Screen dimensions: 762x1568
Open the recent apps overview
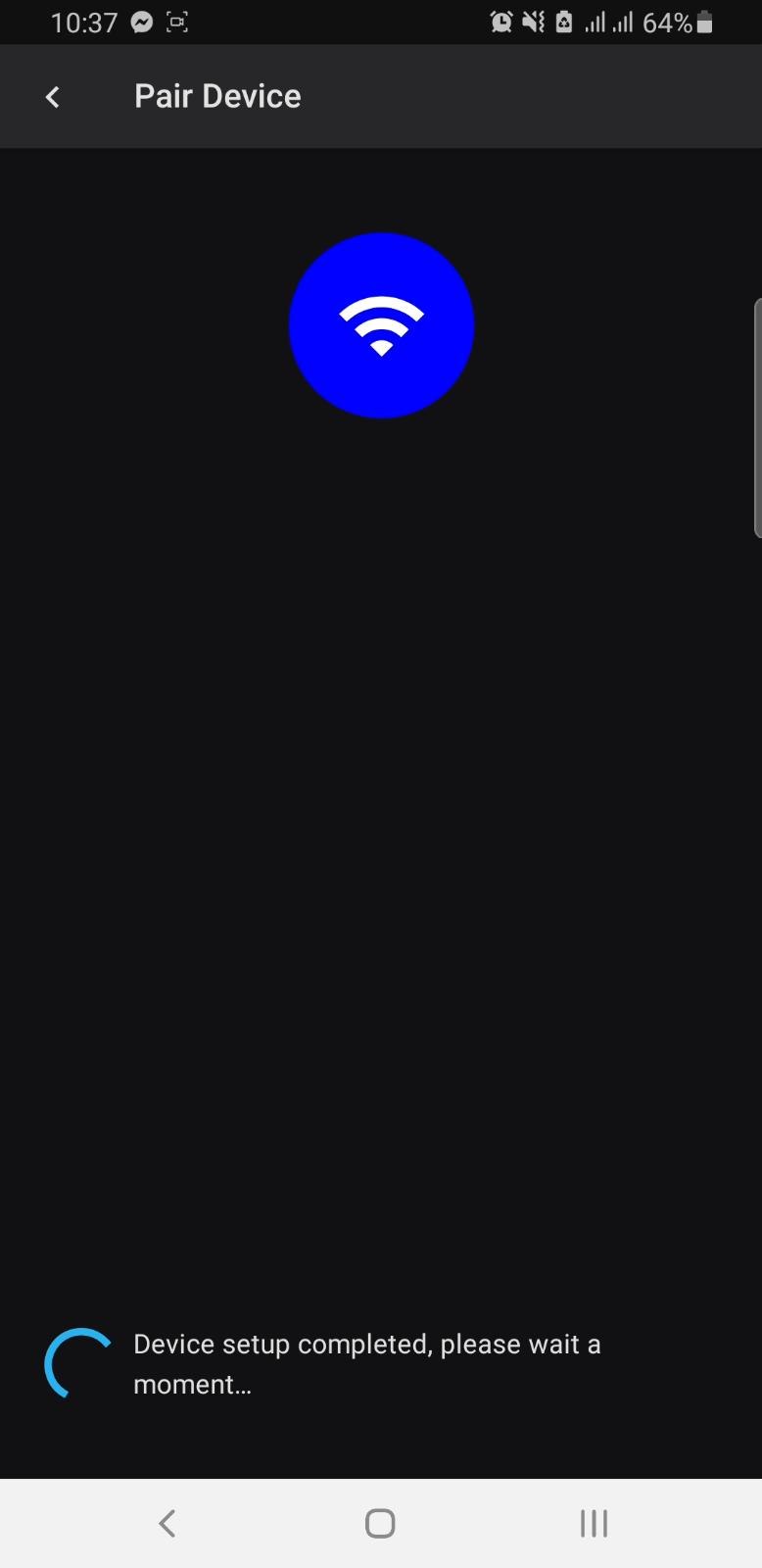pyautogui.click(x=594, y=1523)
